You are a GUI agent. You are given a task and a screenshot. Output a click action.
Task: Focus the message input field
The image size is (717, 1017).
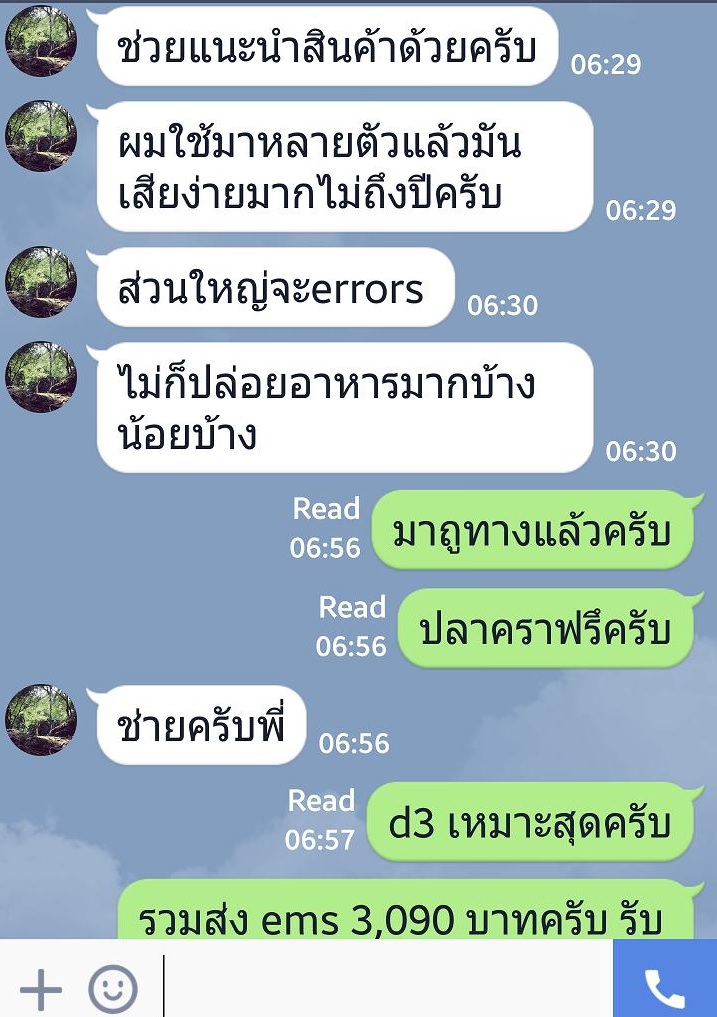[x=385, y=985]
